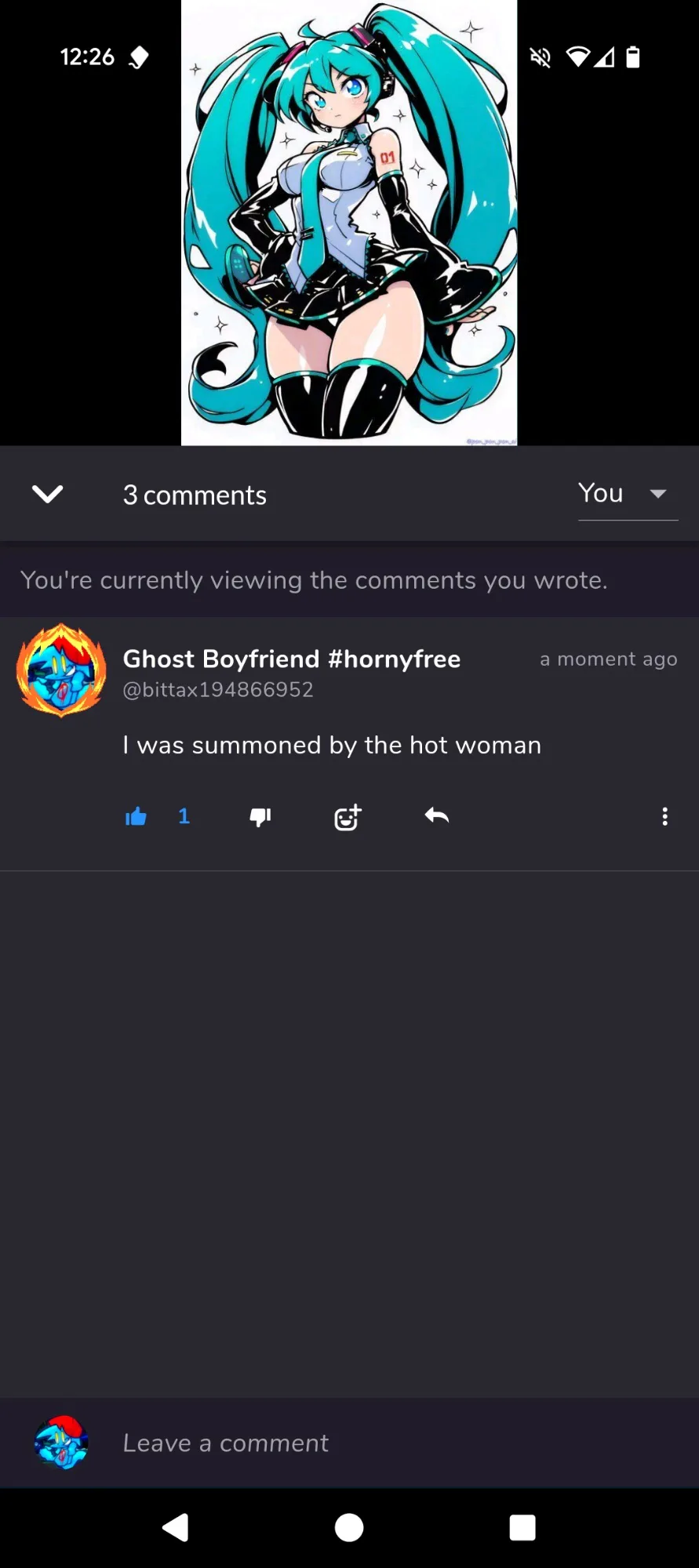The width and height of the screenshot is (699, 1568).
Task: Go to the home screen
Action: tap(349, 1527)
